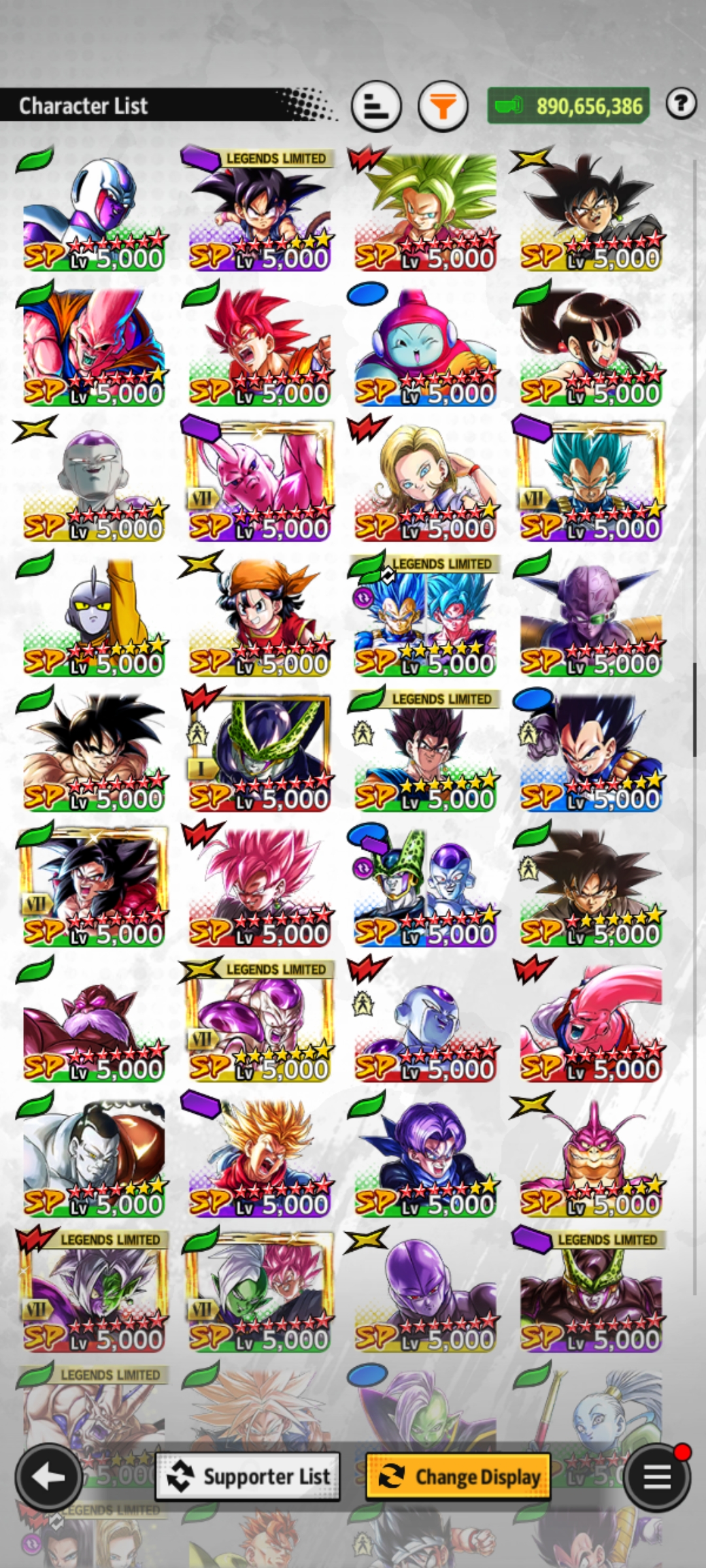Select the purple-haired Trunks in blue scarf

click(x=426, y=1158)
